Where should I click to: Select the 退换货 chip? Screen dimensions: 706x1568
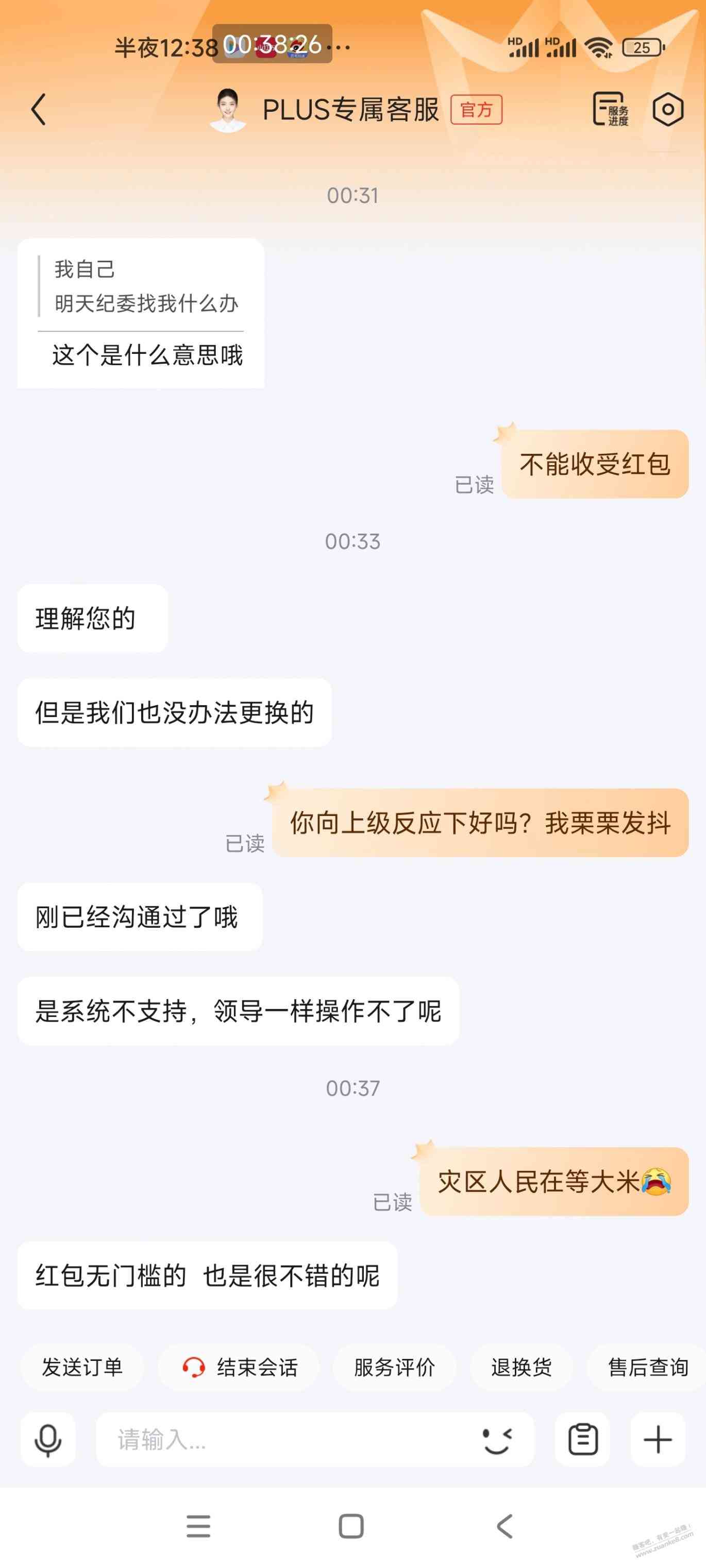click(522, 1367)
